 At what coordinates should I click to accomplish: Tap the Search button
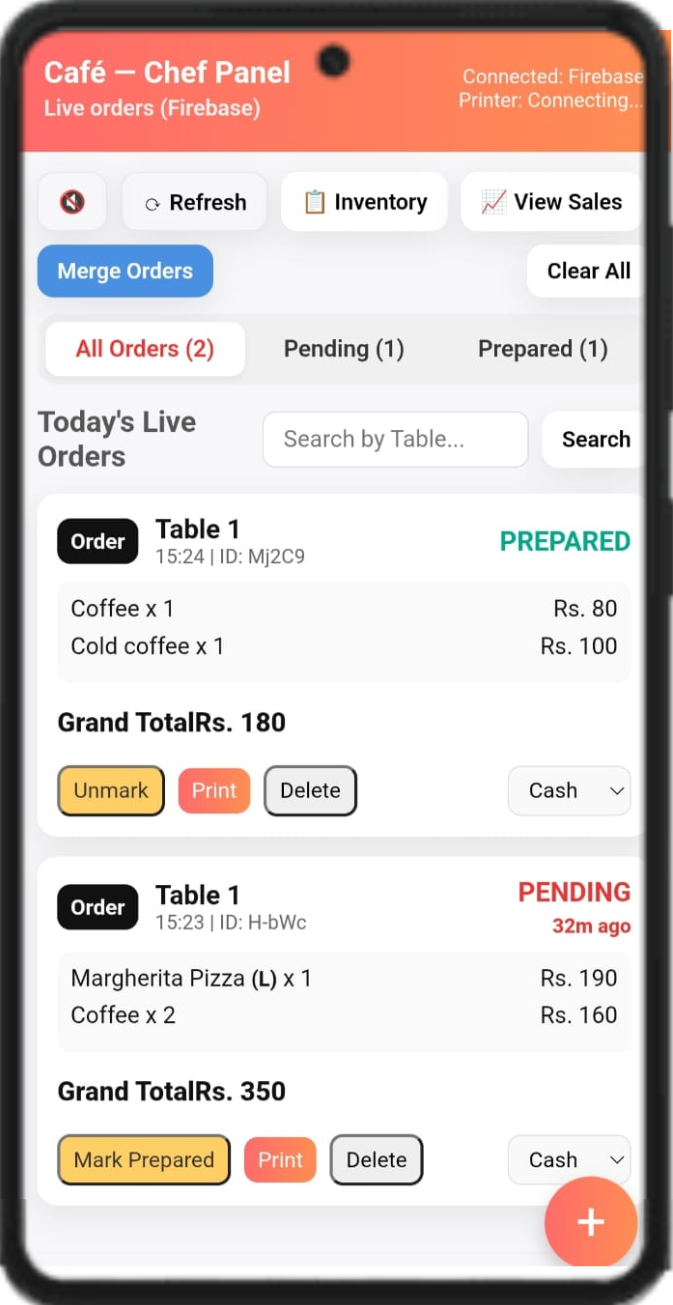[595, 439]
